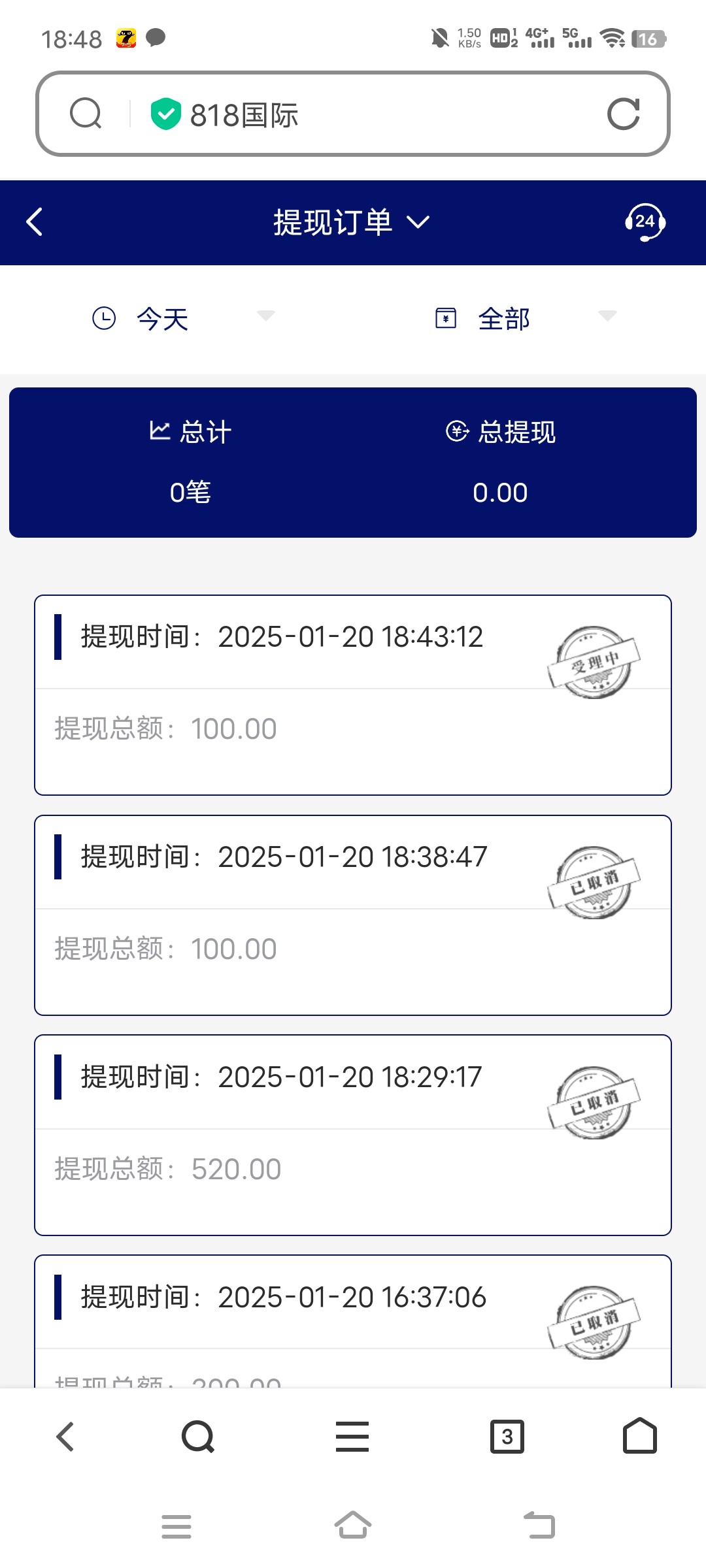706x1568 pixels.
Task: Show the 3 open browser tabs
Action: 507,1437
